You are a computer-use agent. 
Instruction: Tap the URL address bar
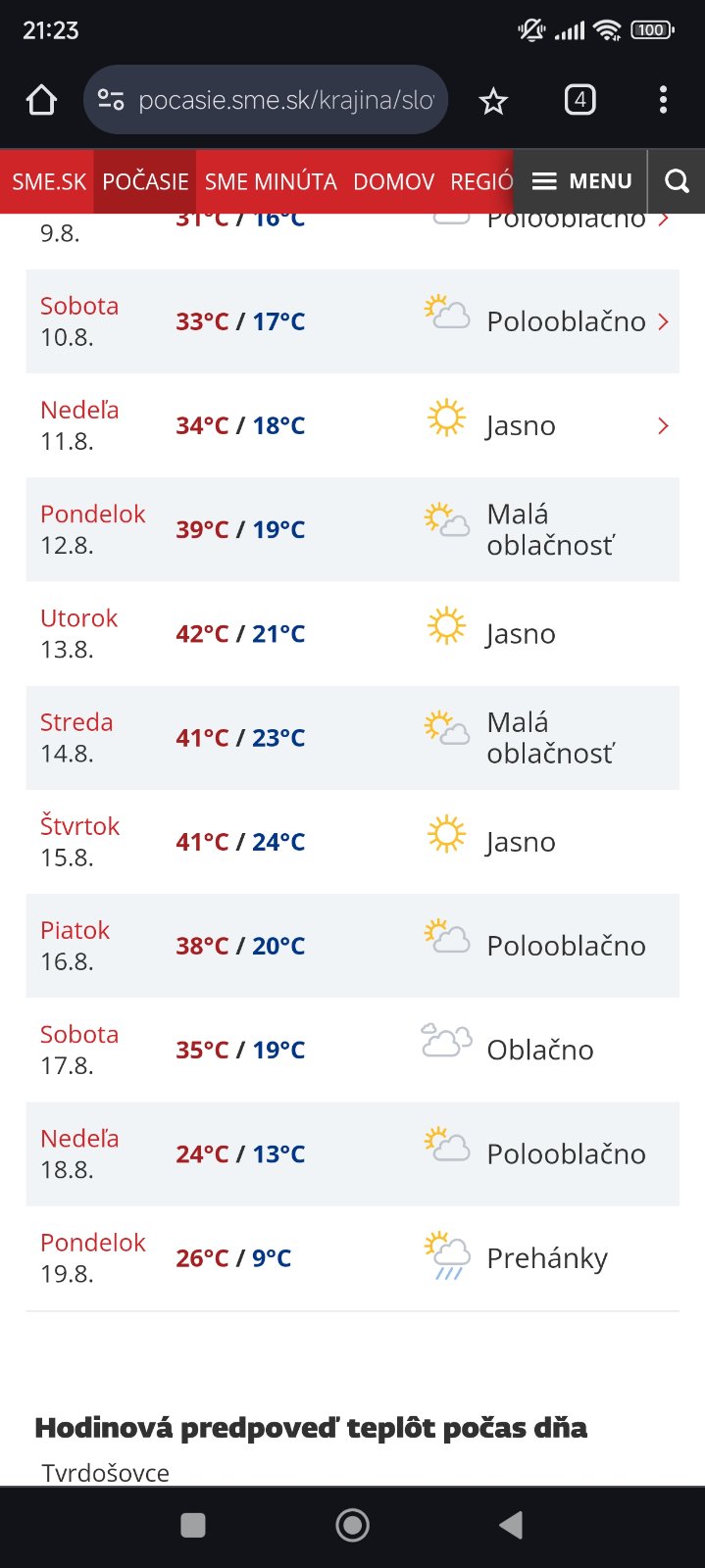click(x=284, y=100)
